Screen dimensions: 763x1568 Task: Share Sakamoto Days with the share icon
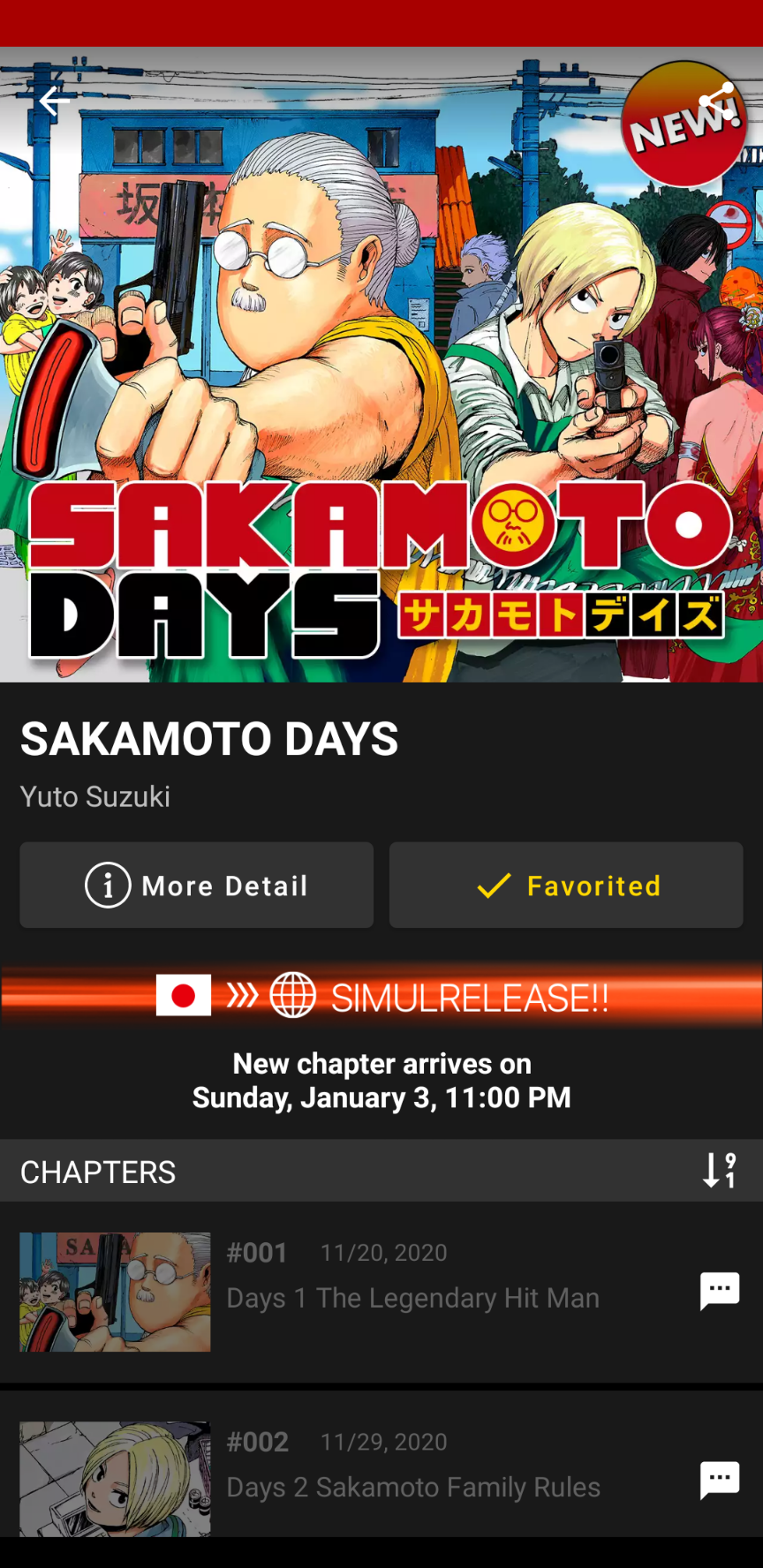(x=716, y=102)
